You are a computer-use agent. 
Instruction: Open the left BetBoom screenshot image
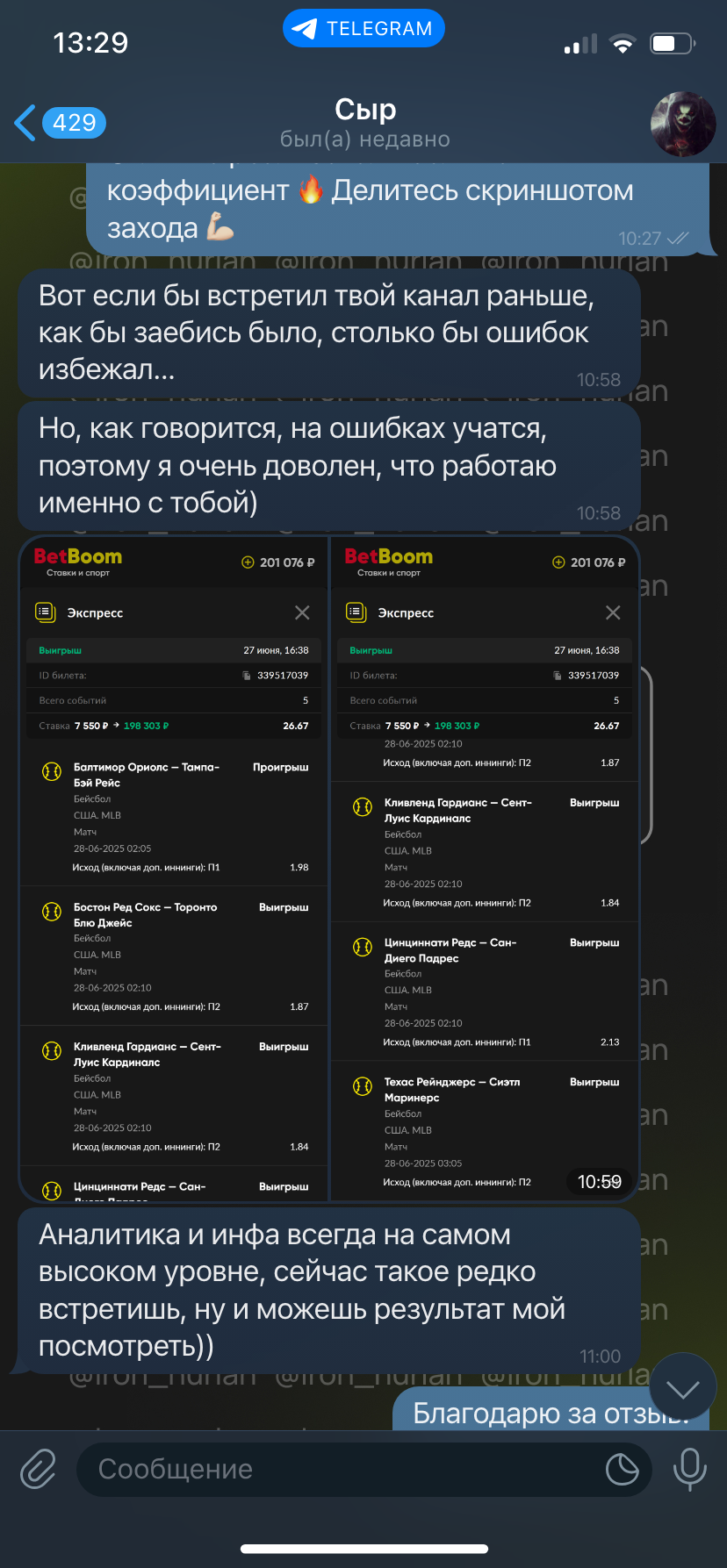174,869
